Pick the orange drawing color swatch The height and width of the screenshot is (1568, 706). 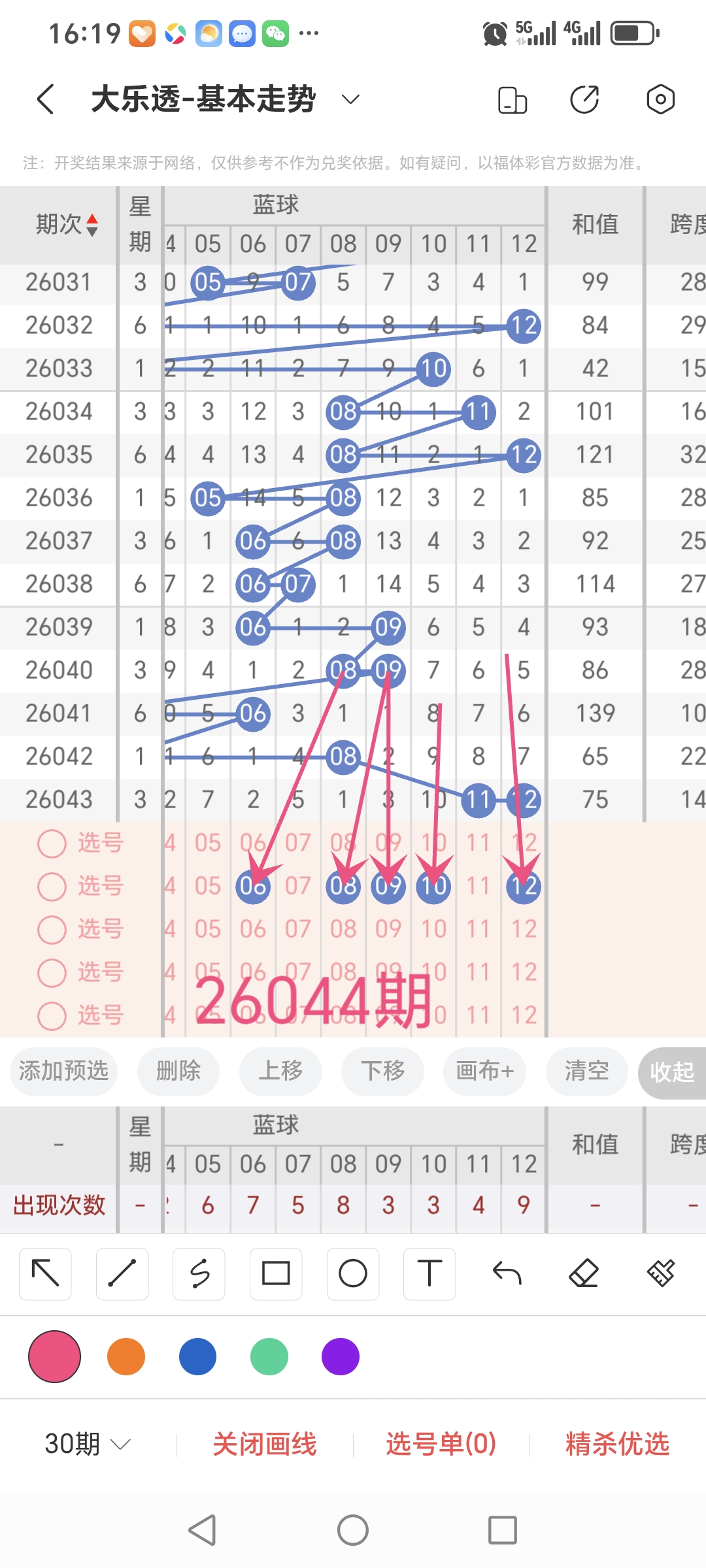click(x=126, y=1357)
